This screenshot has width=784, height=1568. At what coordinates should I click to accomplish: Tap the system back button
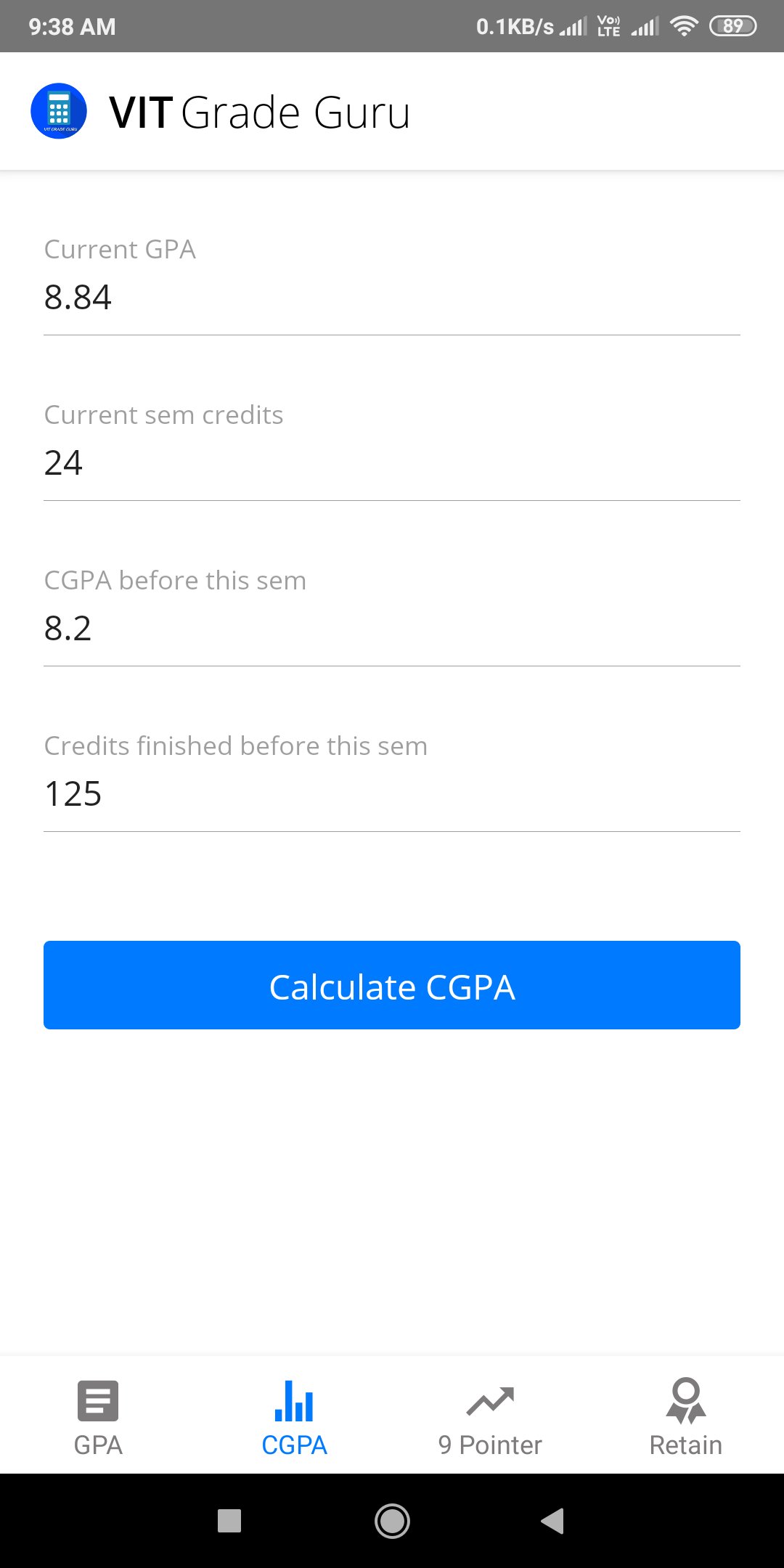click(x=552, y=1520)
